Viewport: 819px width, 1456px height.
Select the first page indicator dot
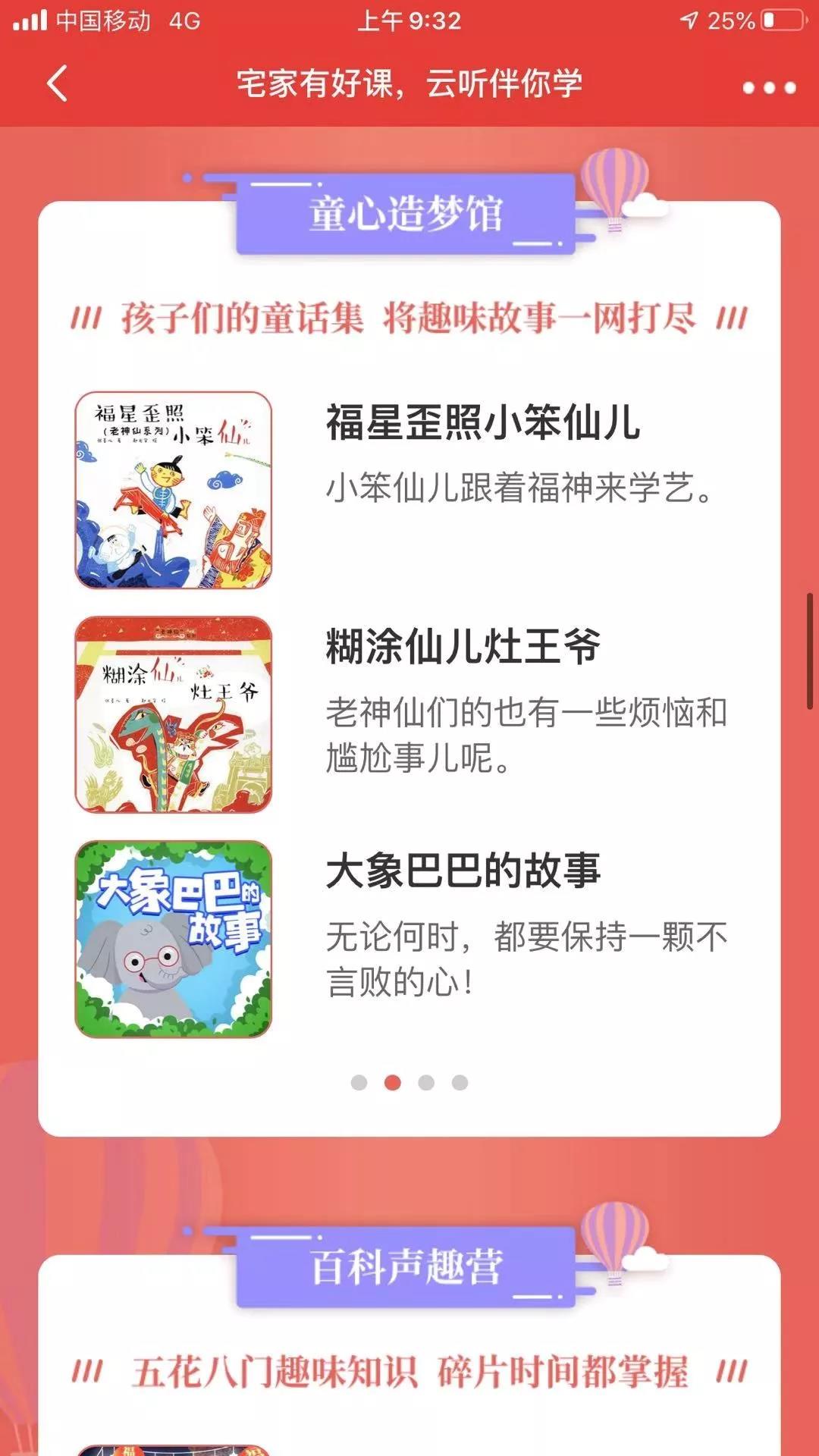359,1083
